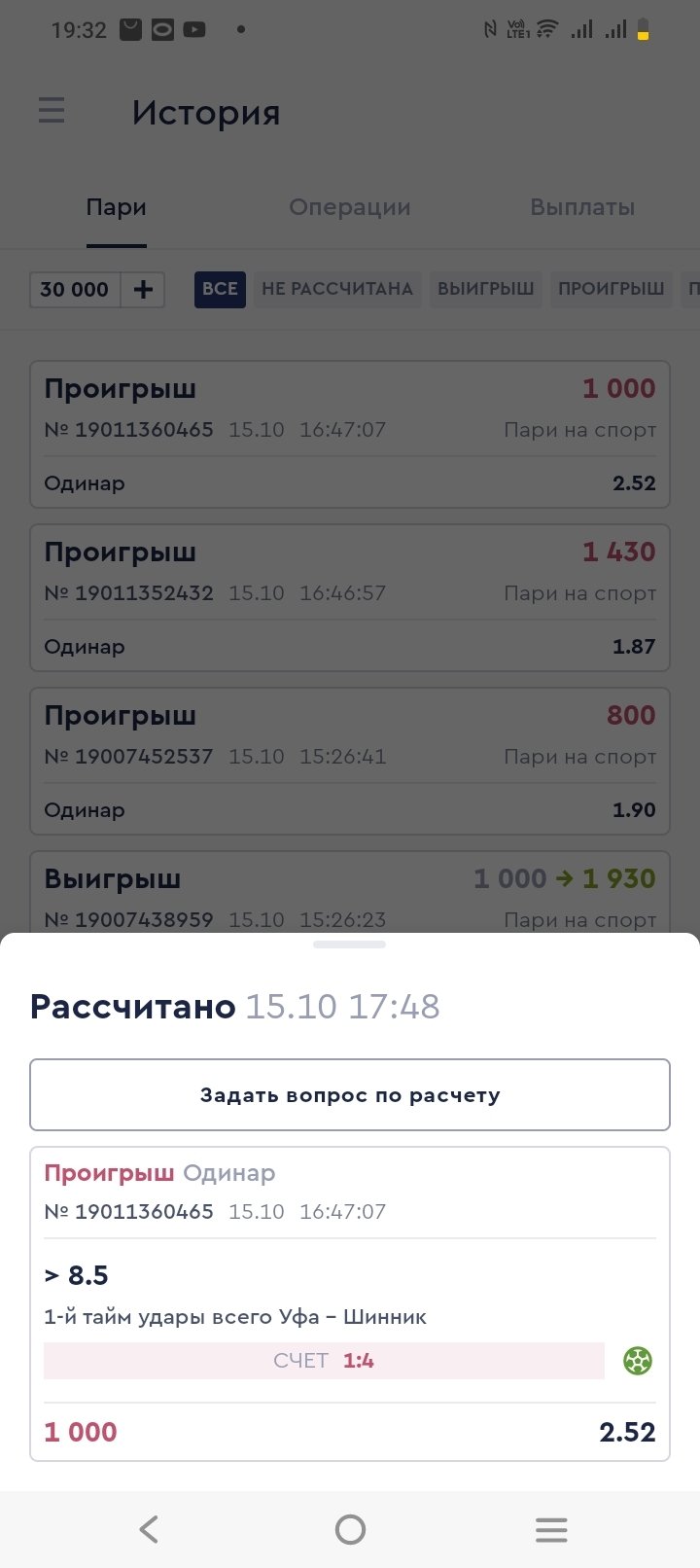Screen dimensions: 700x1568
Task: Filter bets by НЕ РАССЧИТАНА
Action: coord(337,289)
